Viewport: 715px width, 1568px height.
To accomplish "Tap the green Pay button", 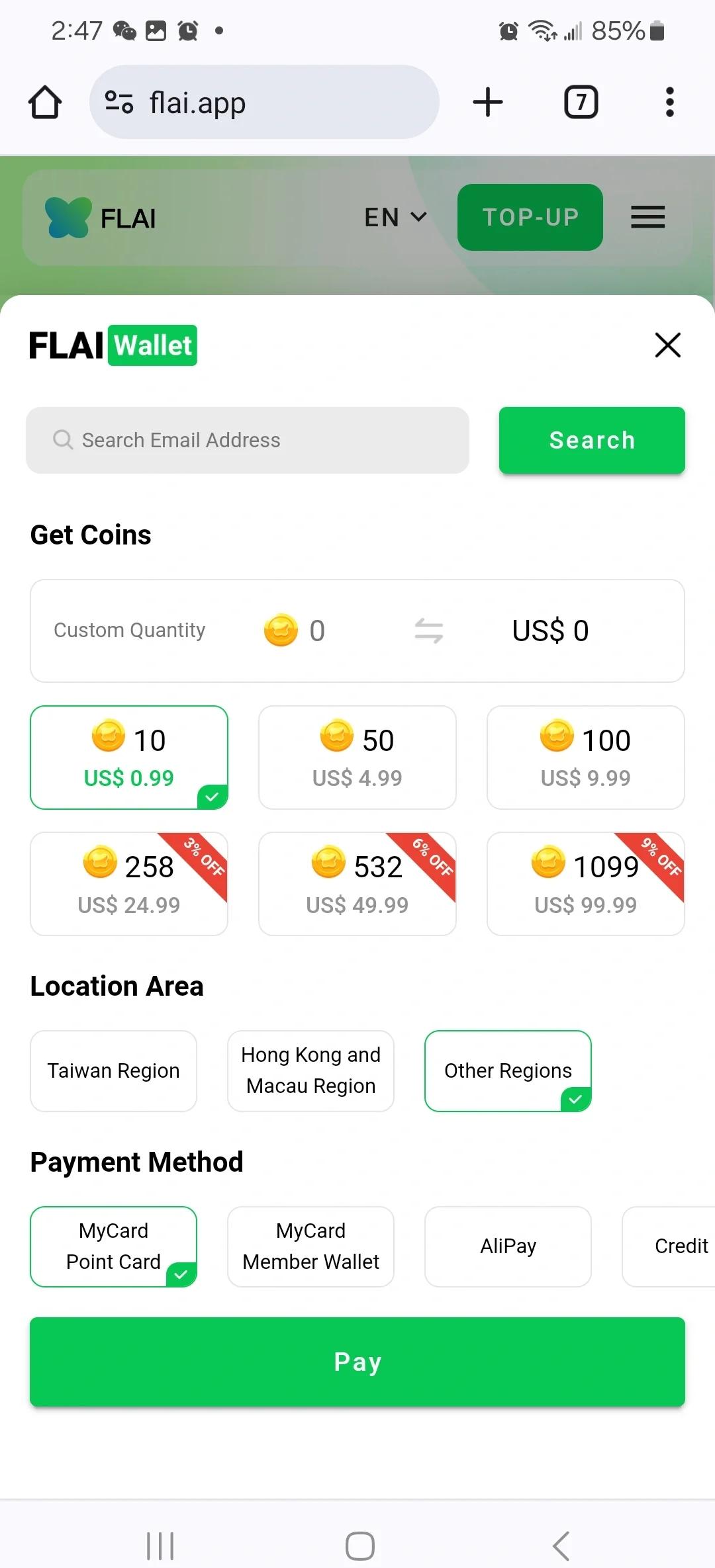I will point(357,1362).
